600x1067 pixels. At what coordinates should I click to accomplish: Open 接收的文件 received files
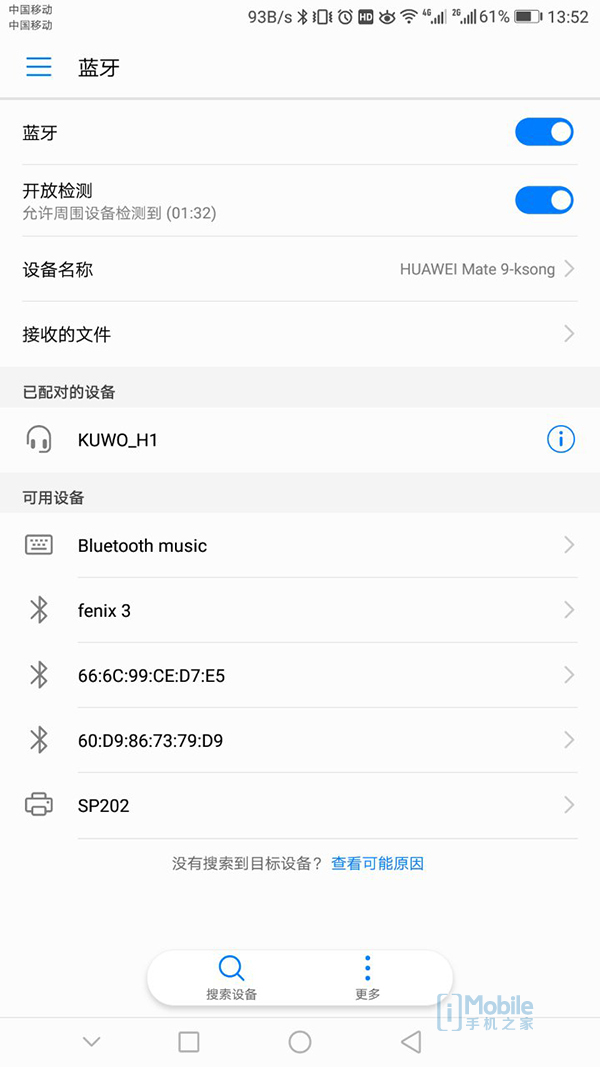coord(300,334)
